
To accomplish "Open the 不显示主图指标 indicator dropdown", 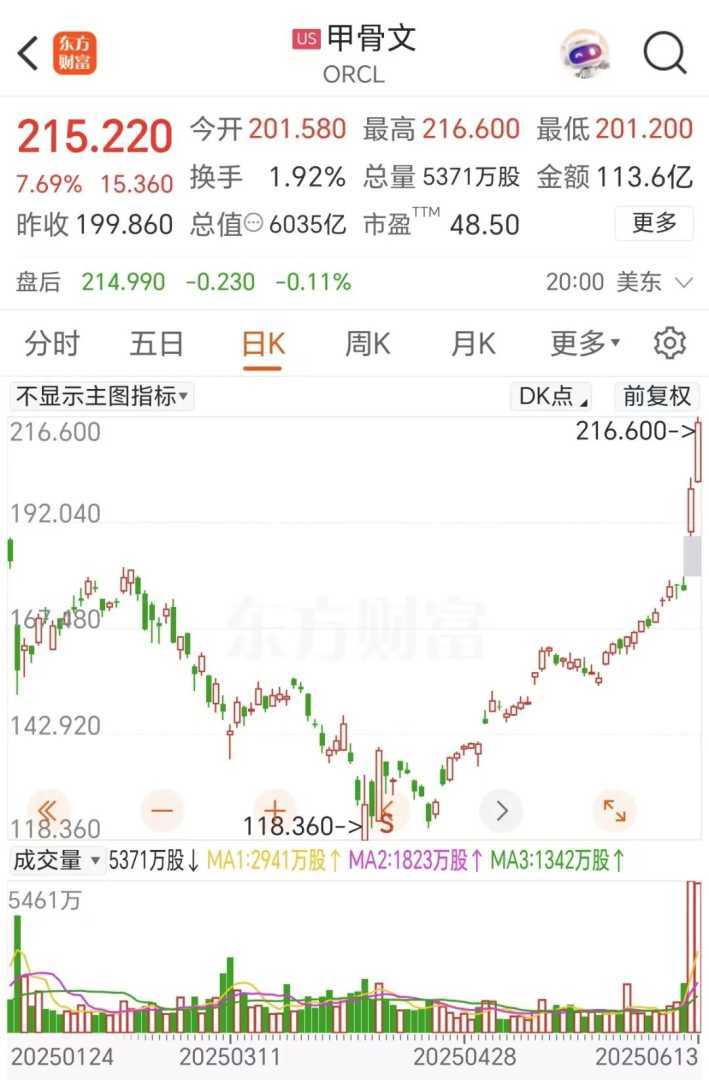I will click(x=102, y=396).
